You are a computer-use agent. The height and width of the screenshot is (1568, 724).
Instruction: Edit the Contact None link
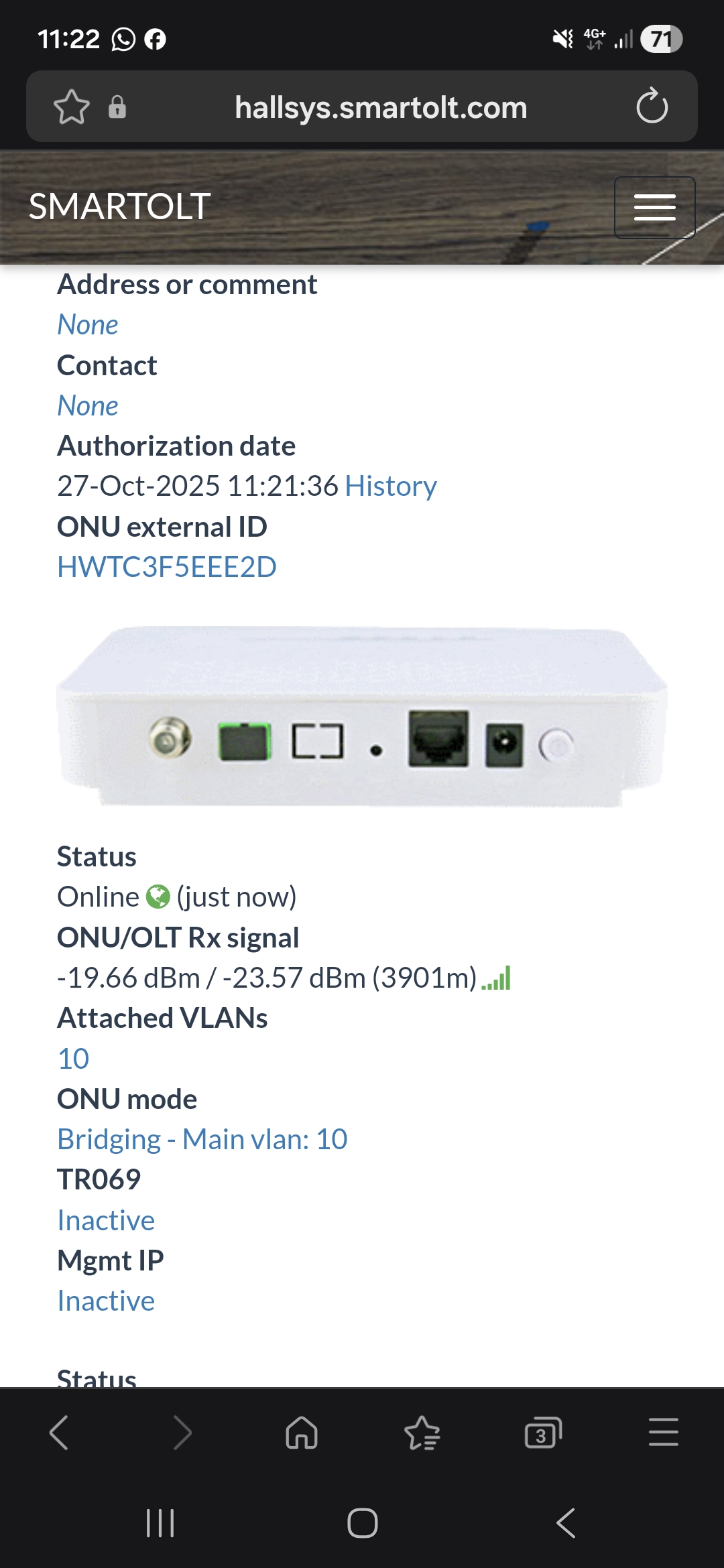coord(88,406)
